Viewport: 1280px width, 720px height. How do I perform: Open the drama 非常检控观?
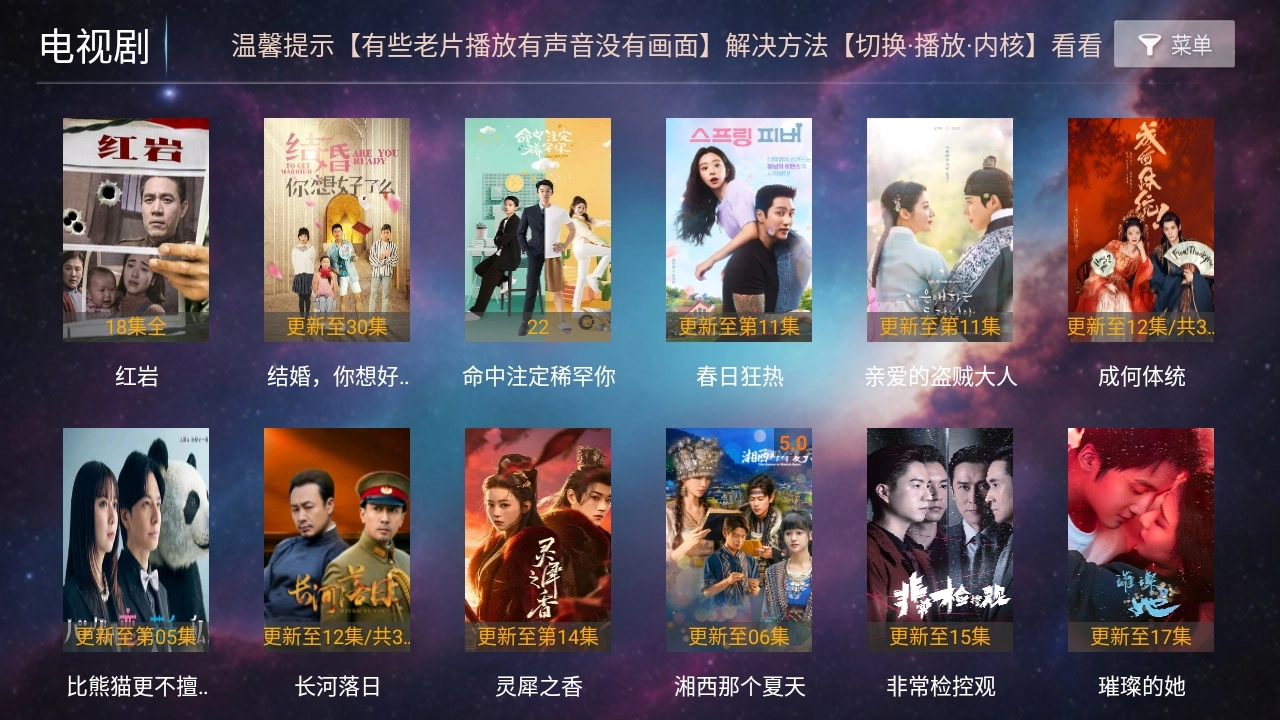coord(940,540)
